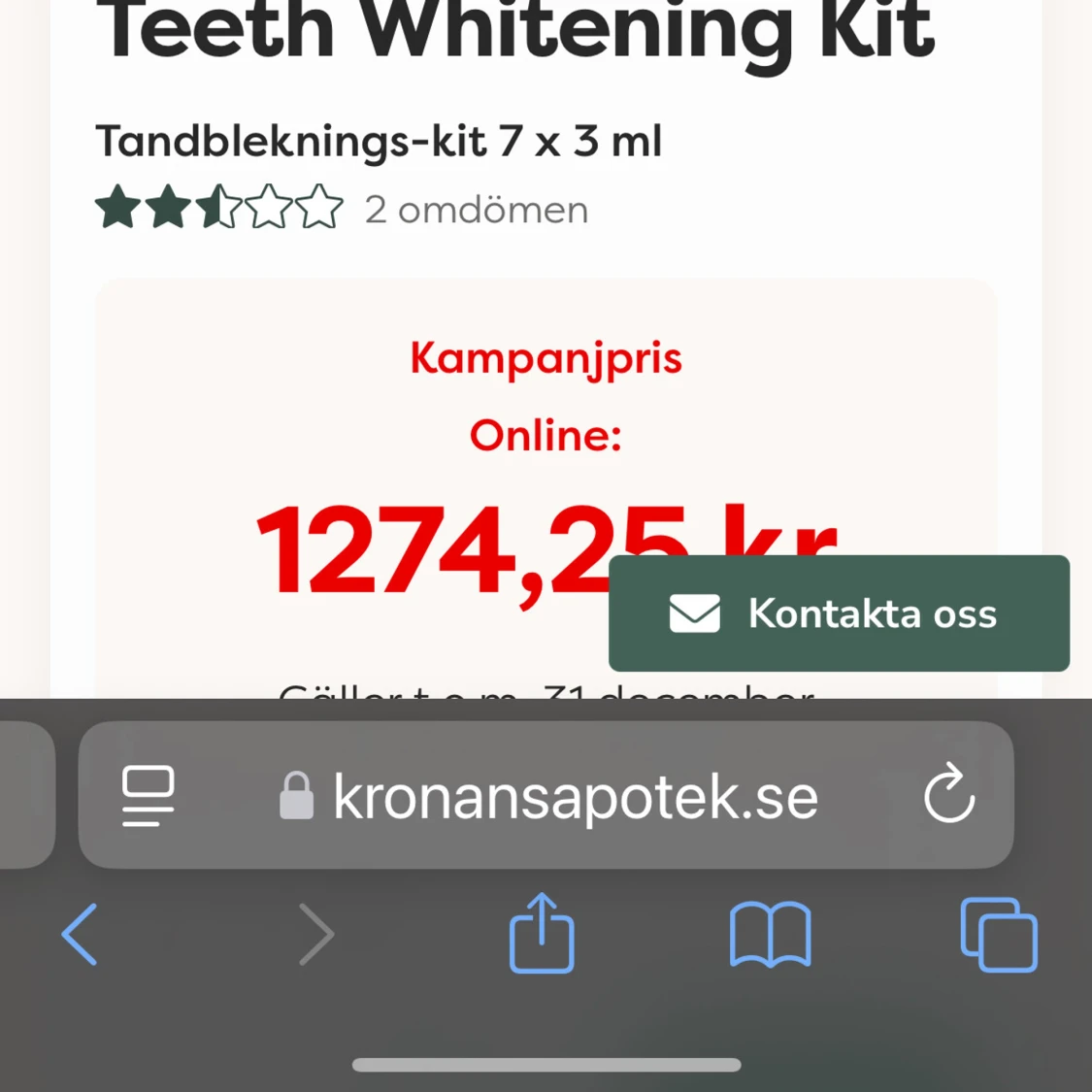This screenshot has height=1092, width=1092.
Task: Open the 2 omdömen reviews
Action: pyautogui.click(x=476, y=210)
